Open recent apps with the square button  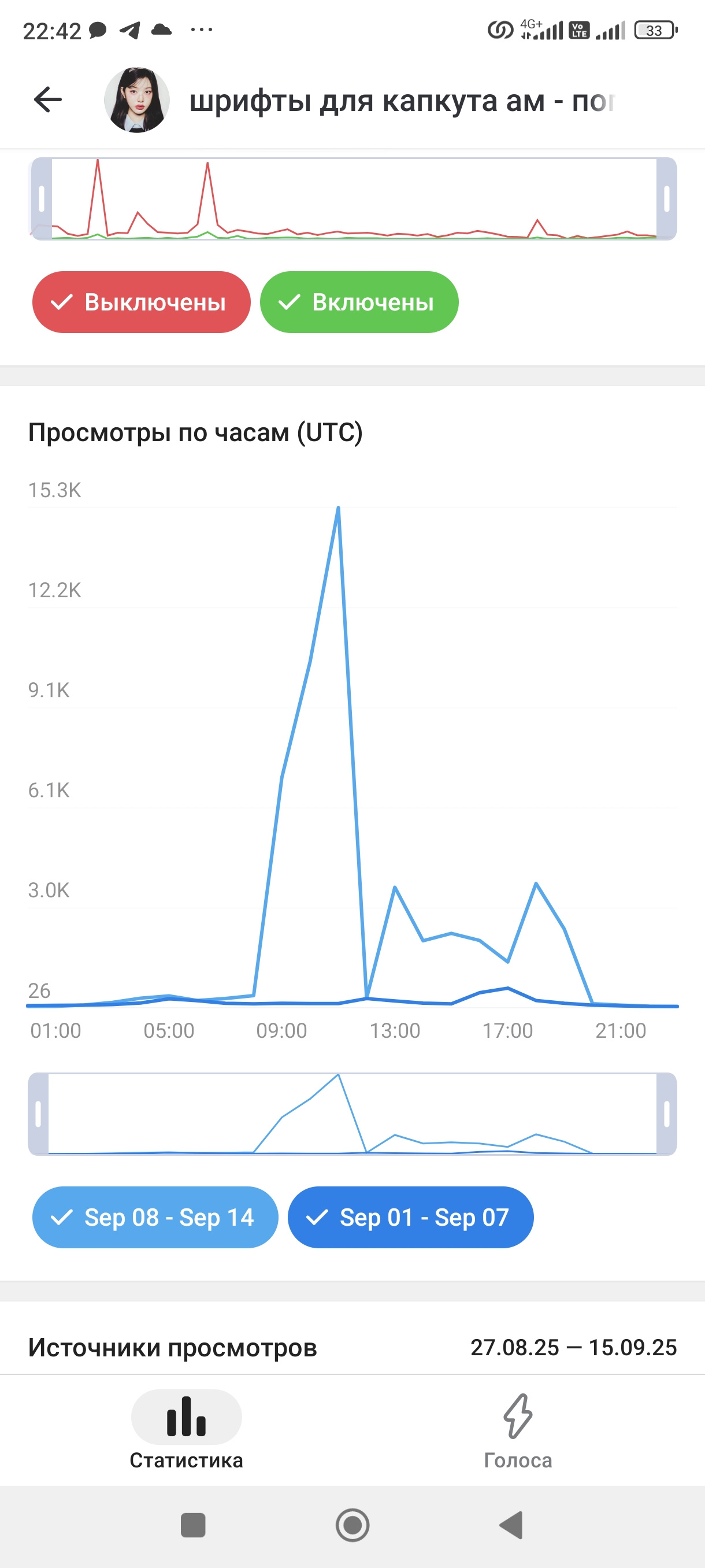[194, 1525]
